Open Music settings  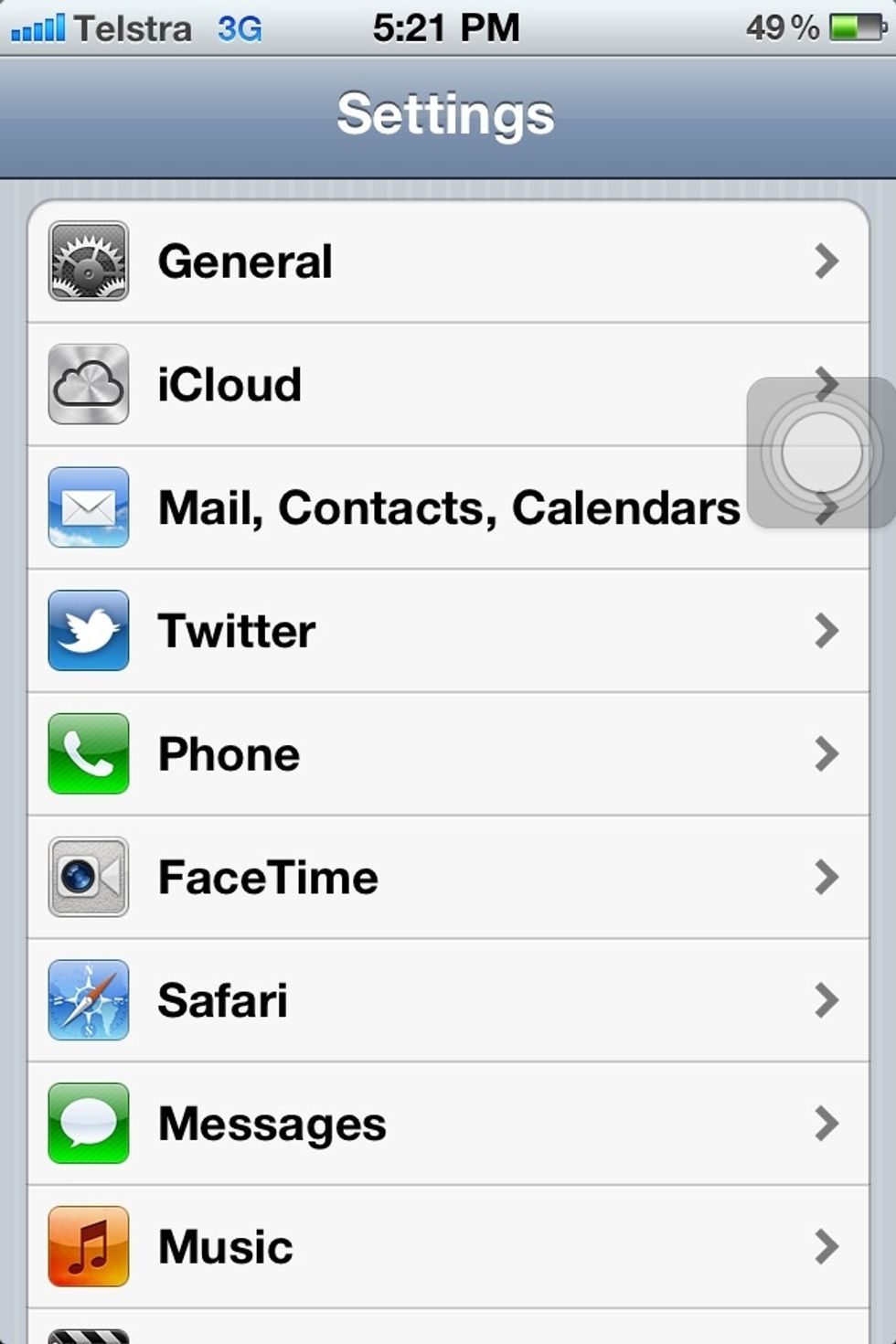(448, 1247)
